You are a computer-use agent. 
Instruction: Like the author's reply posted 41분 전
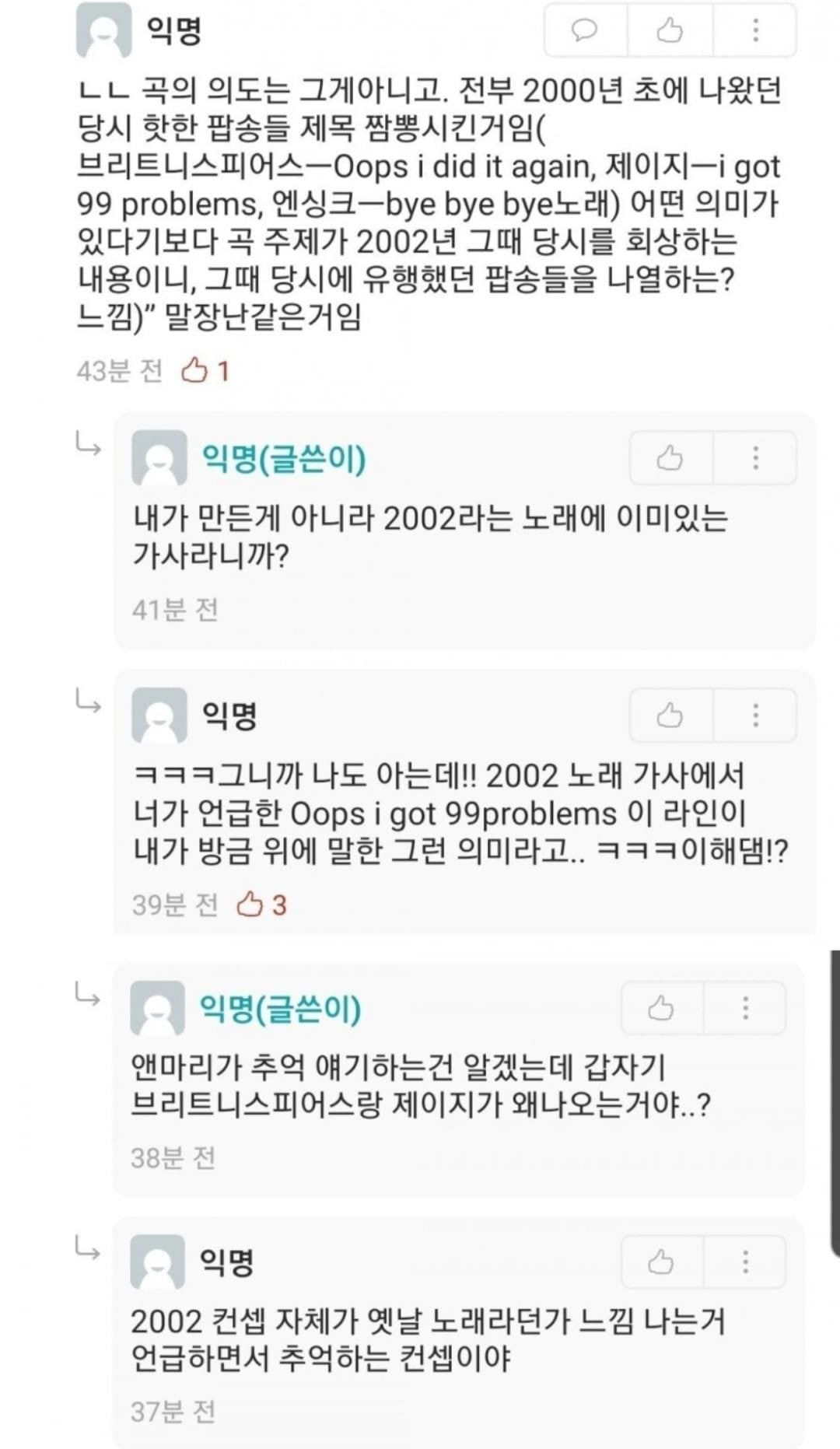670,458
